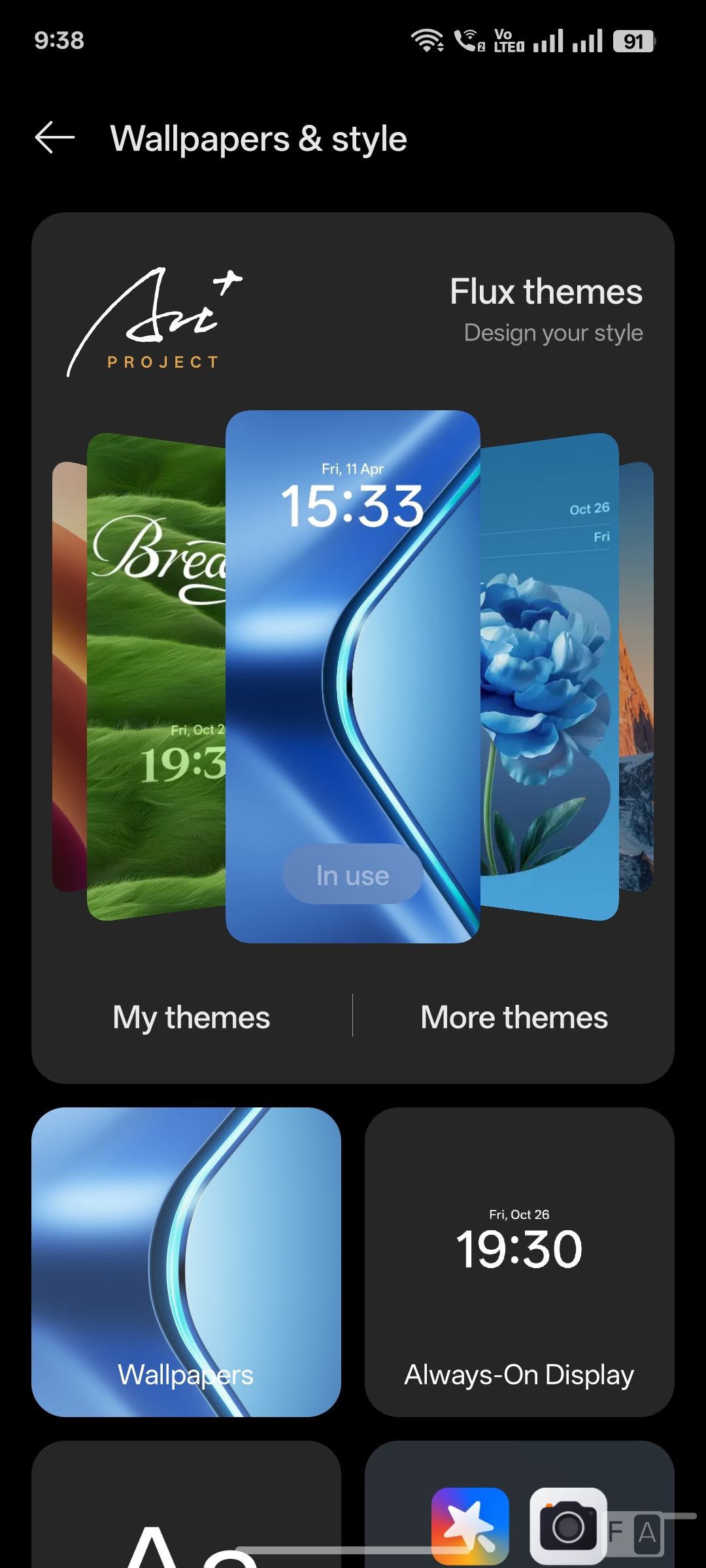Select the blue flower theme preview

coord(550,676)
